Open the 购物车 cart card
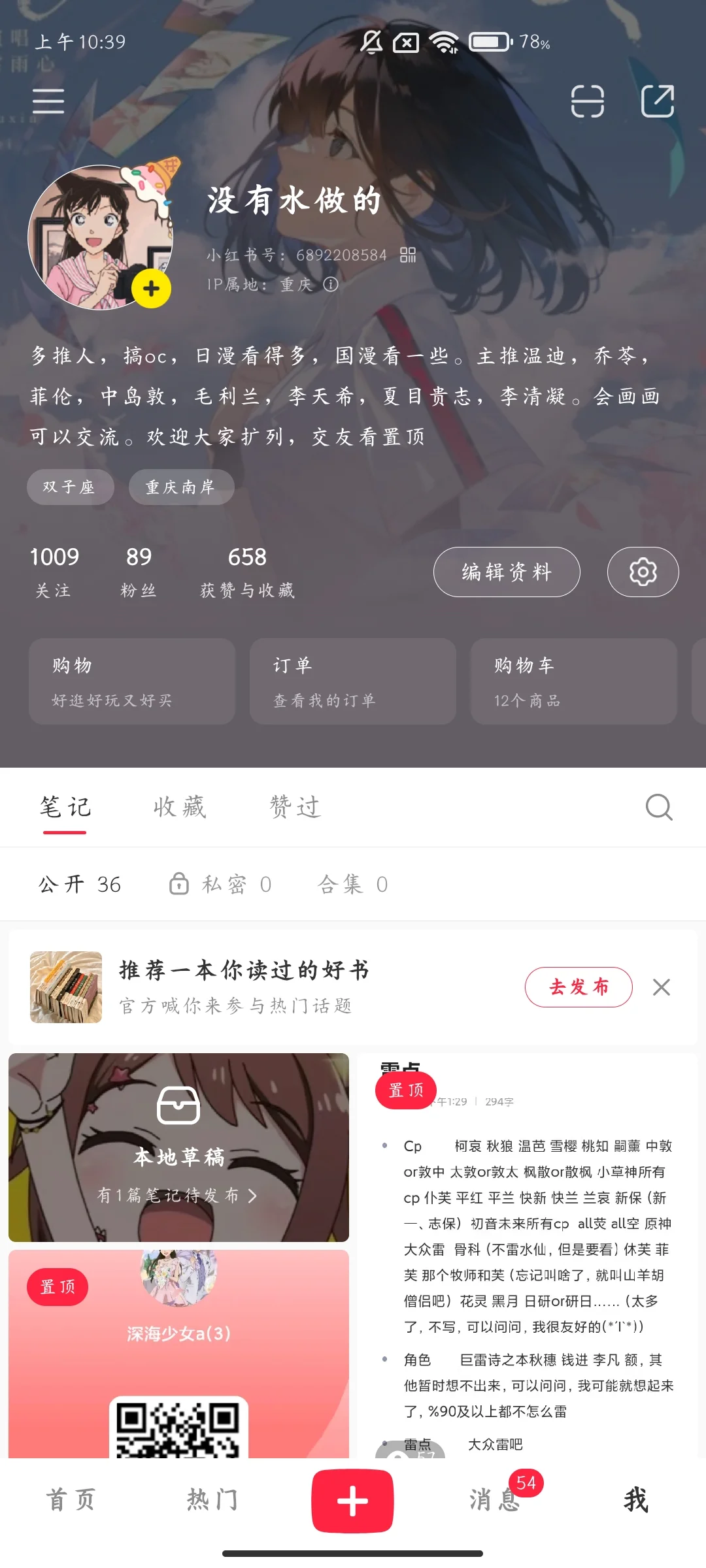706x1568 pixels. click(574, 681)
